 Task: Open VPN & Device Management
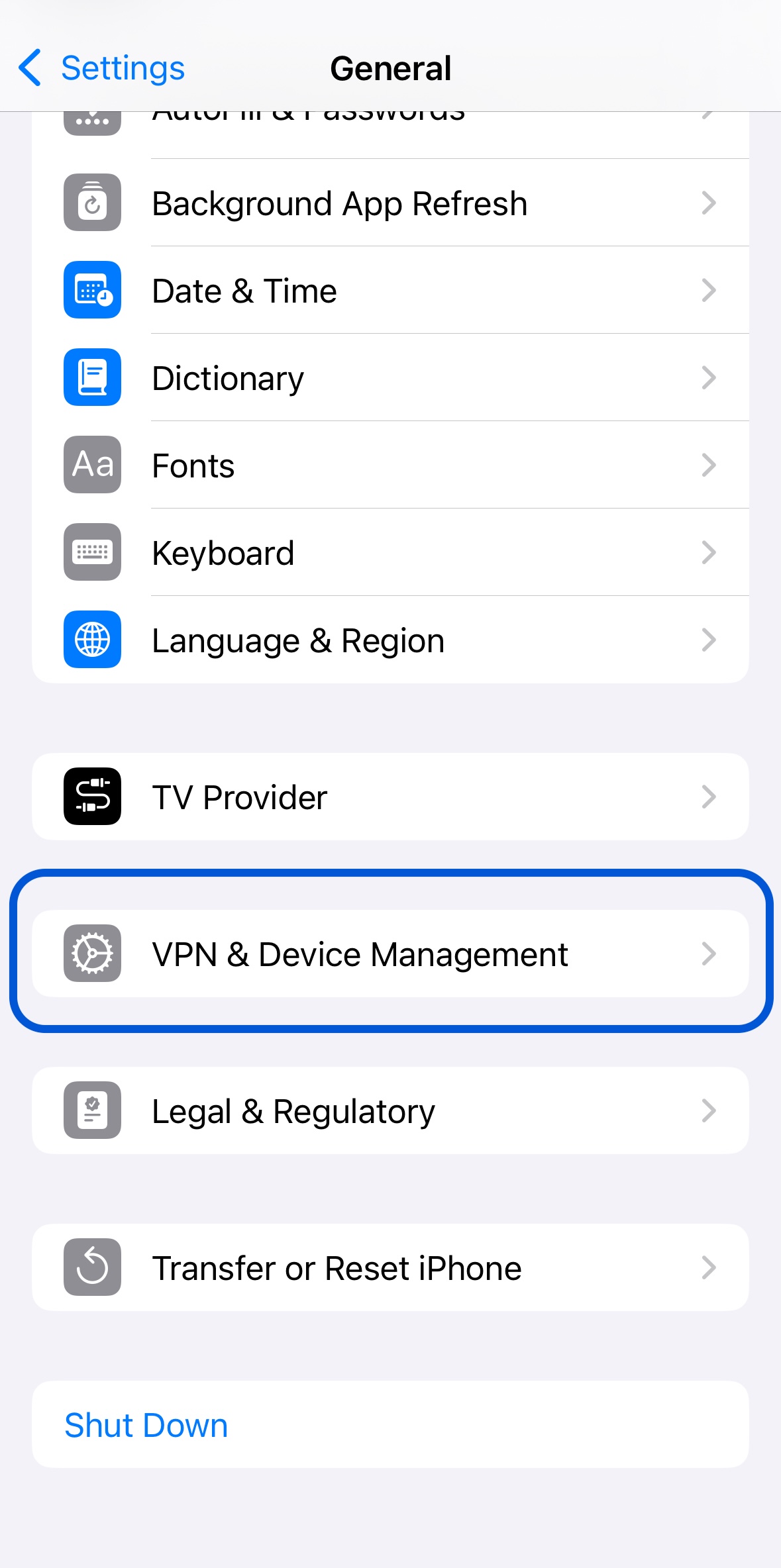click(390, 954)
